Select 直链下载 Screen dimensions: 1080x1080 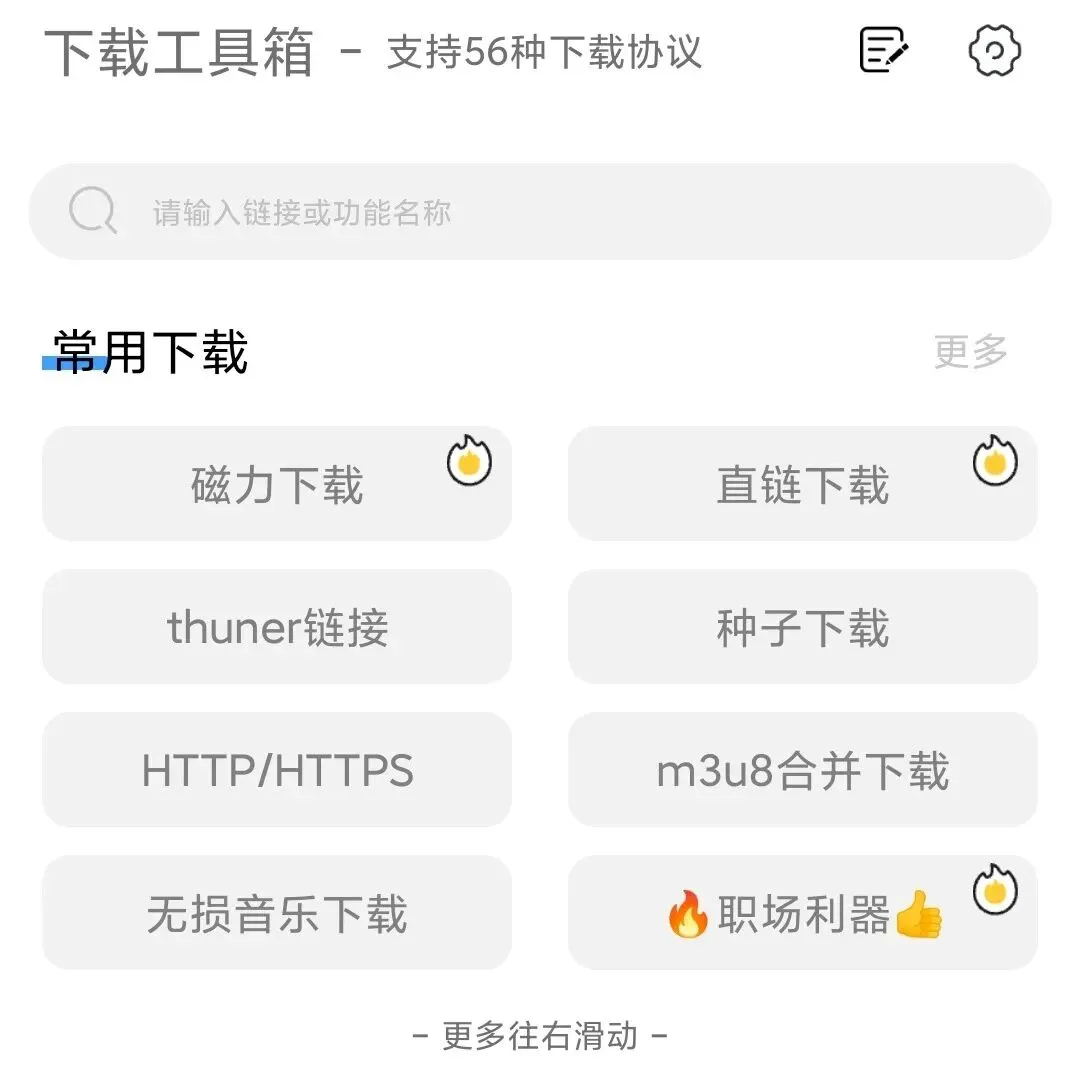click(x=802, y=484)
